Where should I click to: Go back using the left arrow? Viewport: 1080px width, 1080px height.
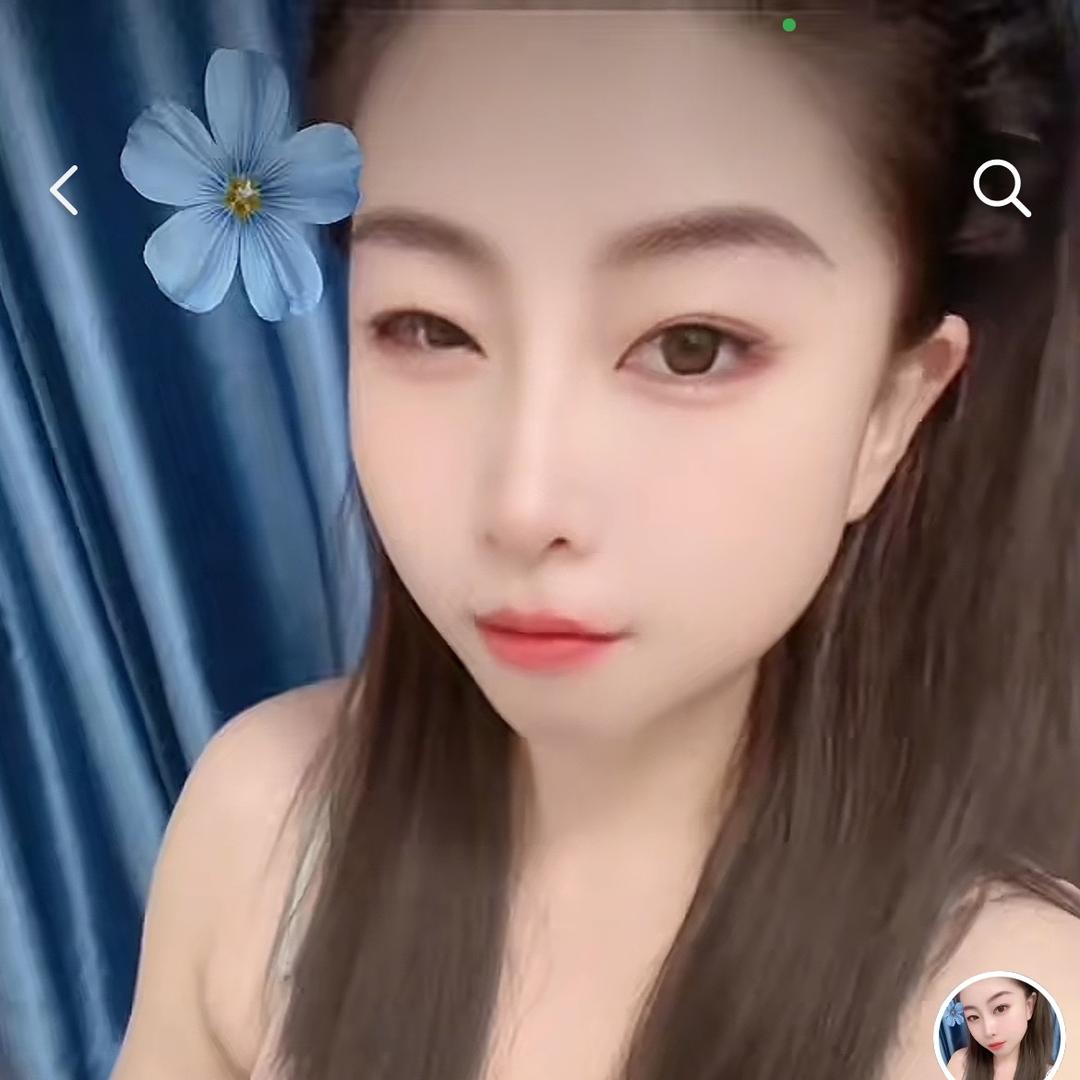pos(64,190)
